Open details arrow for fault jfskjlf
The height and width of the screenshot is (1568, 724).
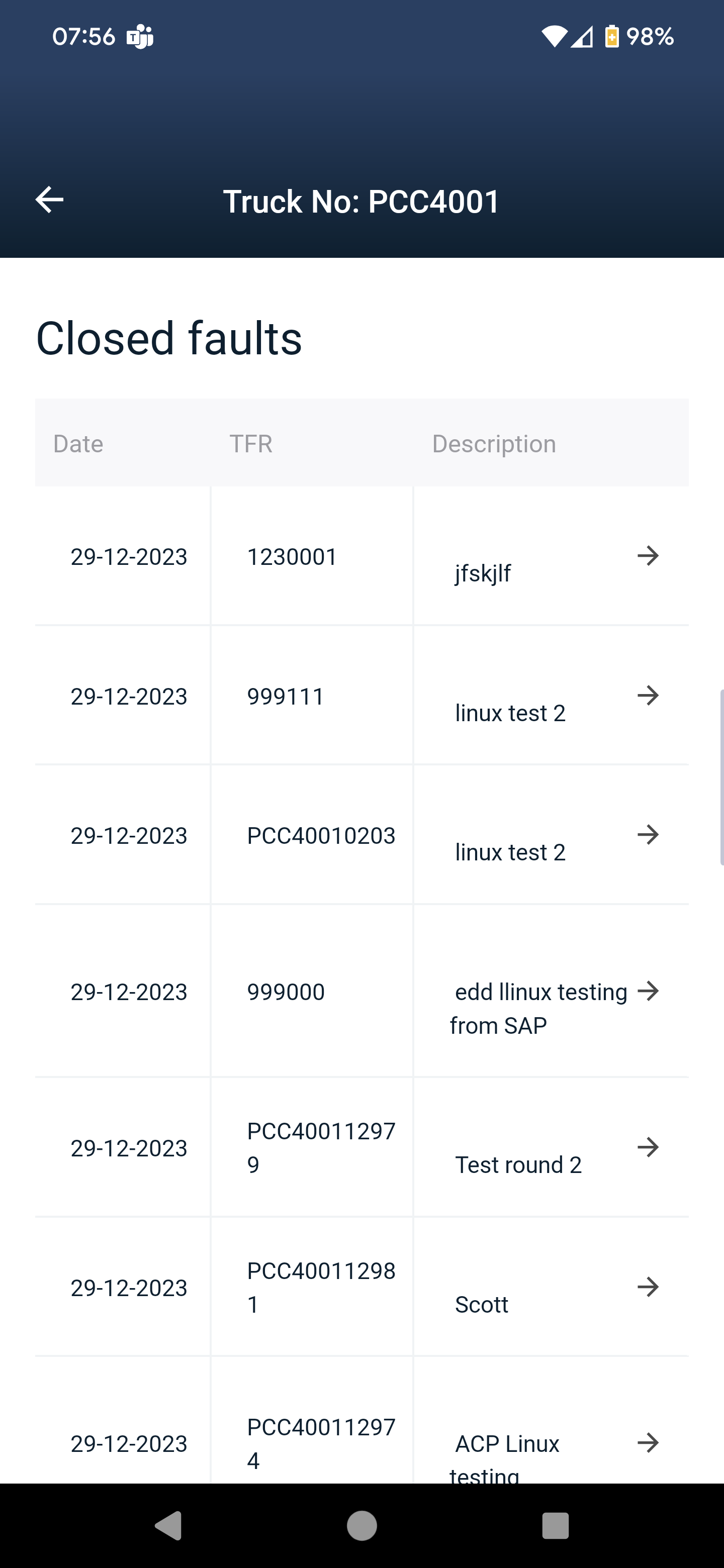point(649,556)
